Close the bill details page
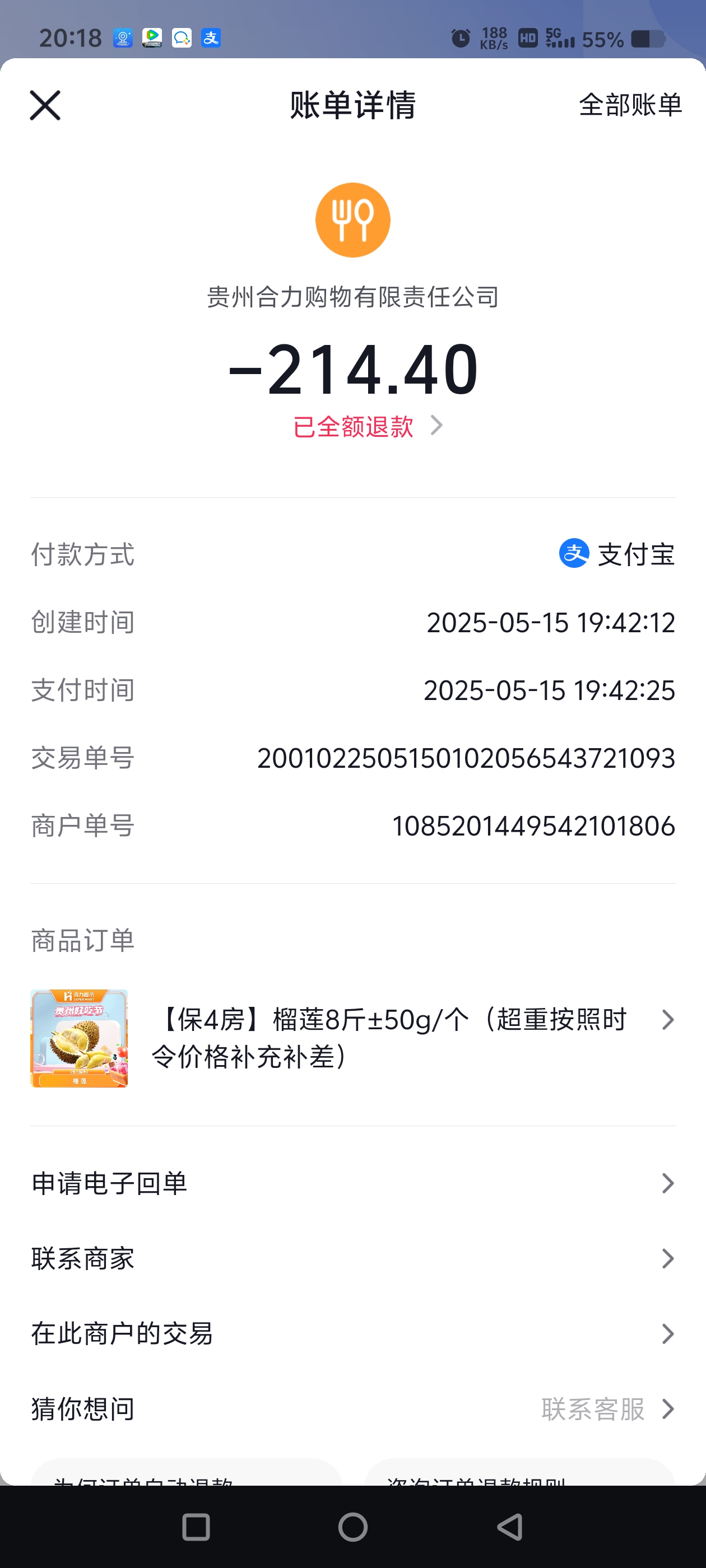 [45, 105]
